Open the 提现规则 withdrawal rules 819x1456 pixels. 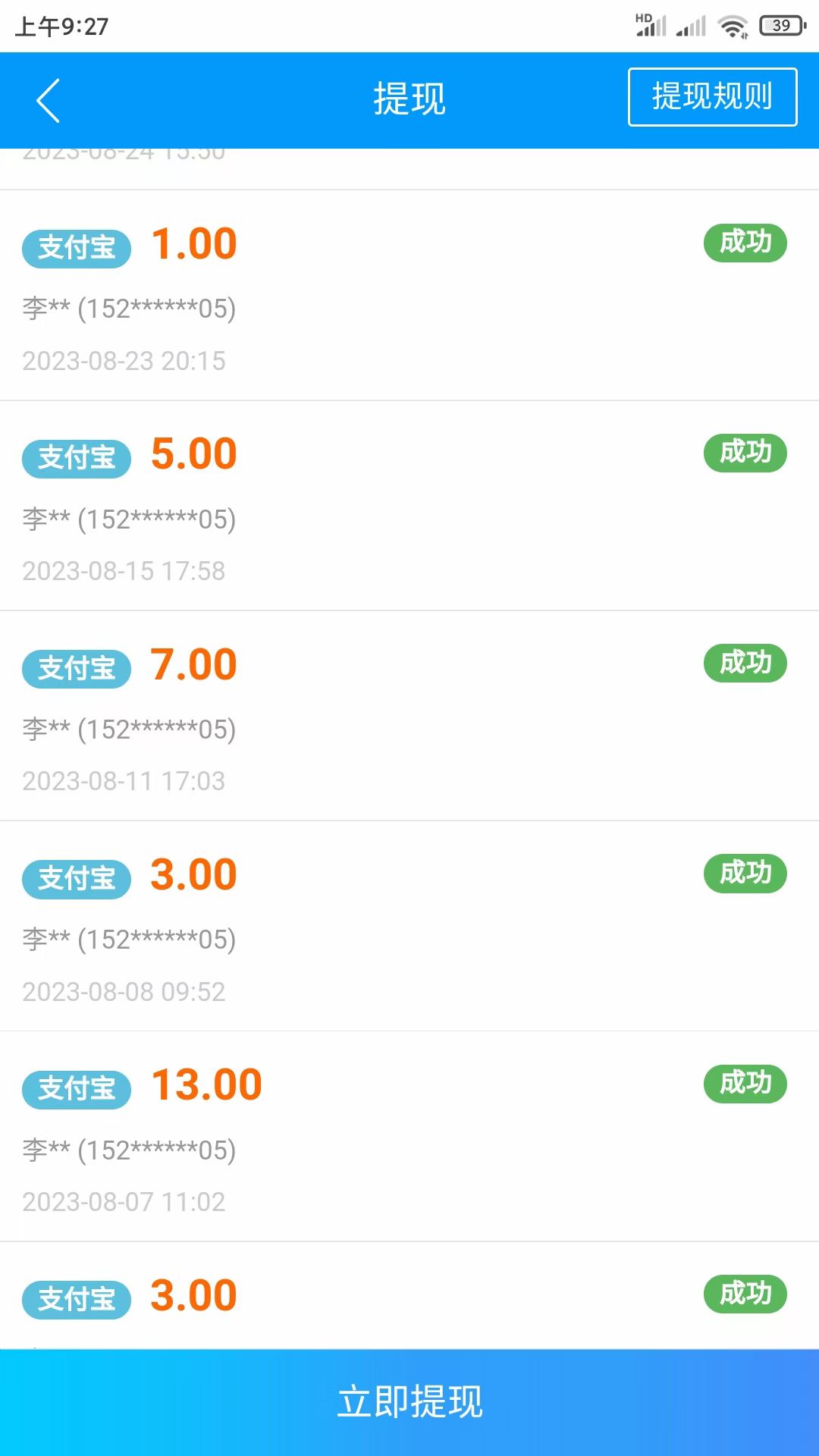point(712,97)
